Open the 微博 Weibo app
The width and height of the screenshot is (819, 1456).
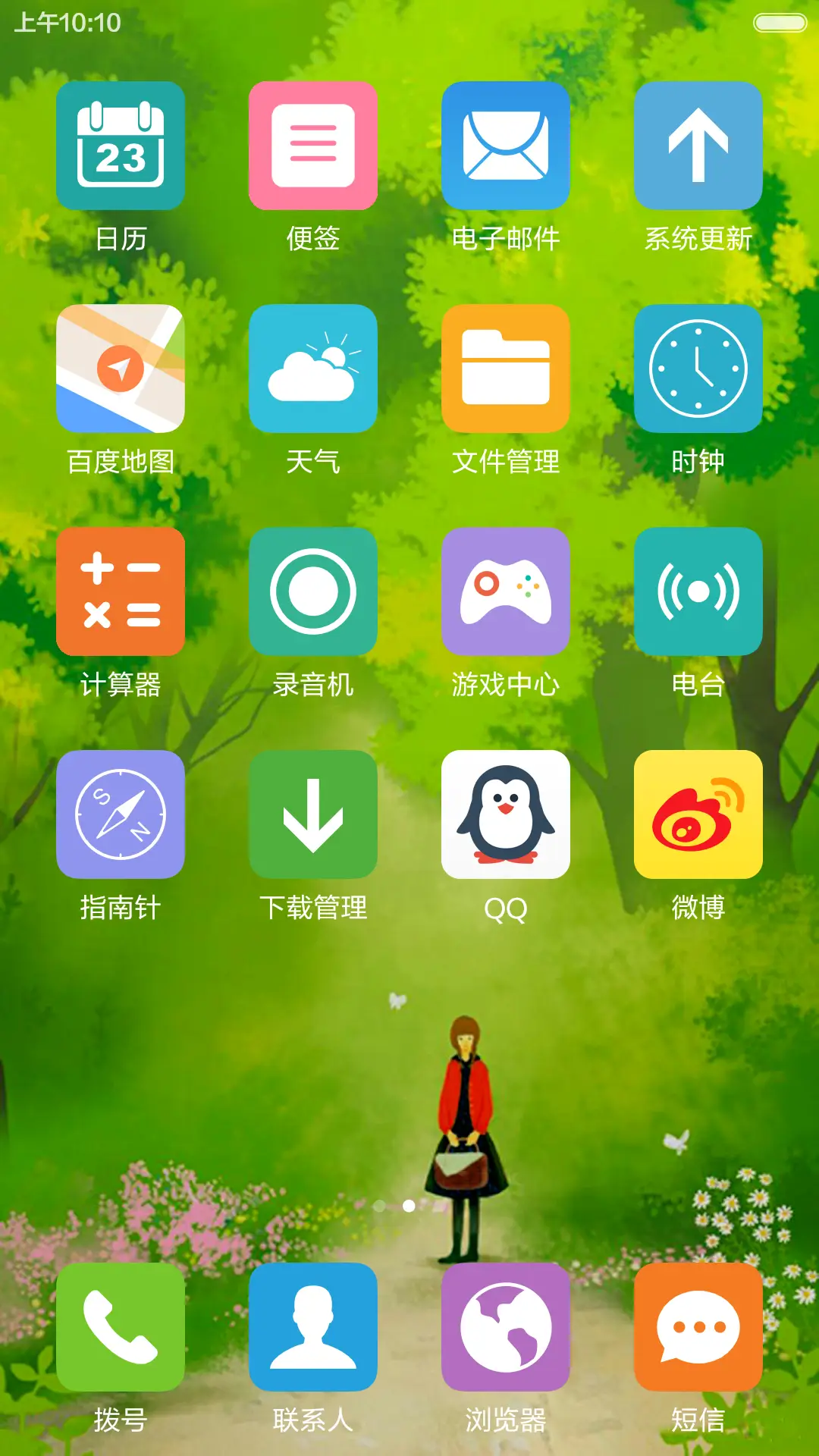[x=698, y=814]
